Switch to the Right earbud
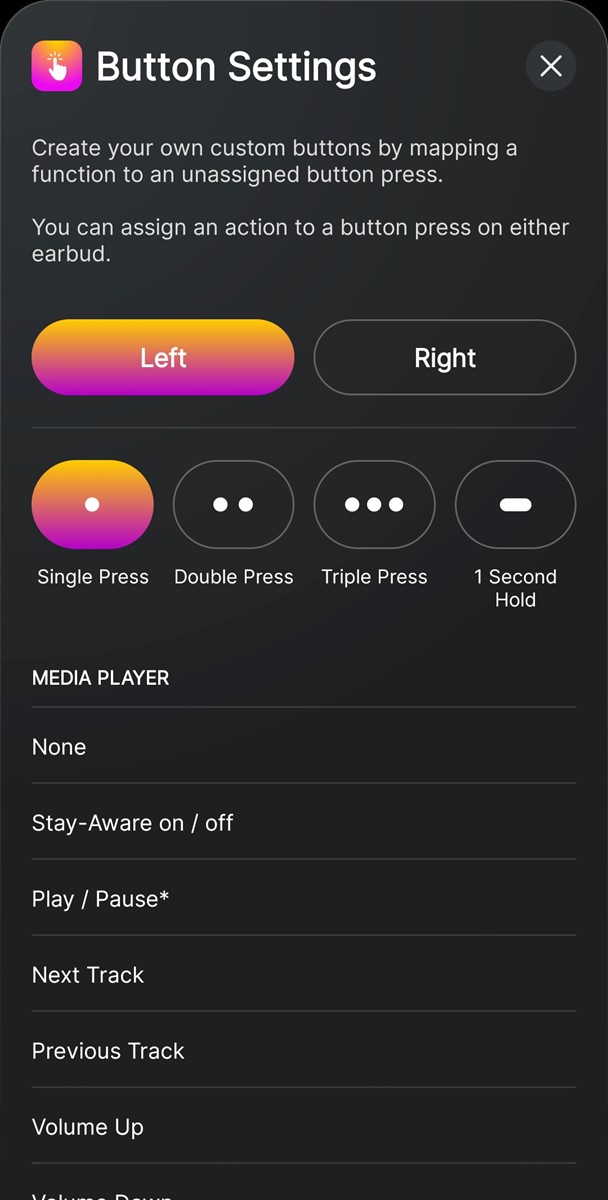This screenshot has width=608, height=1200. click(x=445, y=358)
